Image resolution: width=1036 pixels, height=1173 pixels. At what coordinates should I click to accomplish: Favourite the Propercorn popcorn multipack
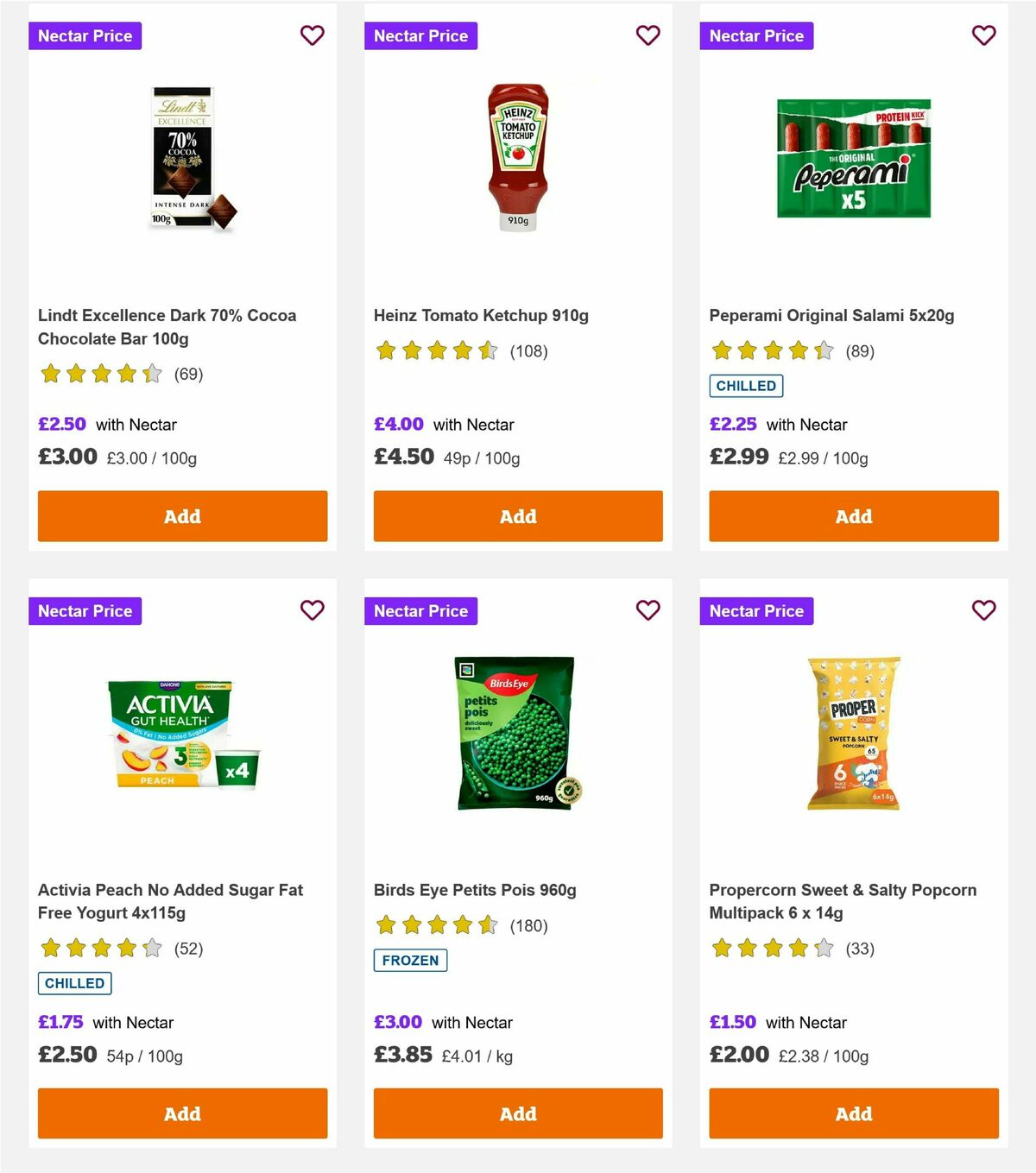click(983, 610)
